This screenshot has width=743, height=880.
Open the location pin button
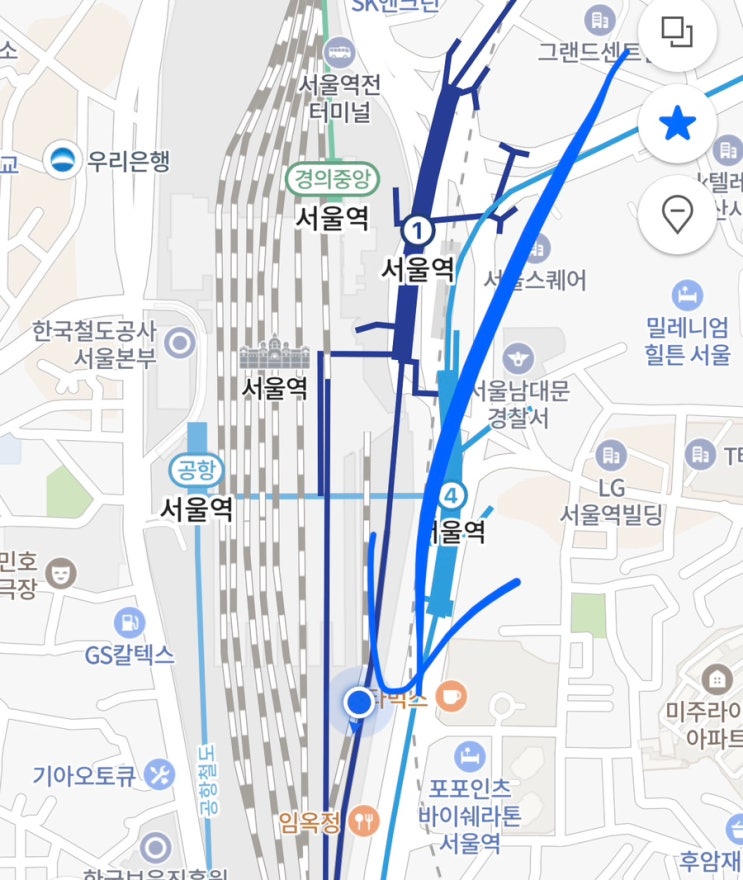coord(677,214)
